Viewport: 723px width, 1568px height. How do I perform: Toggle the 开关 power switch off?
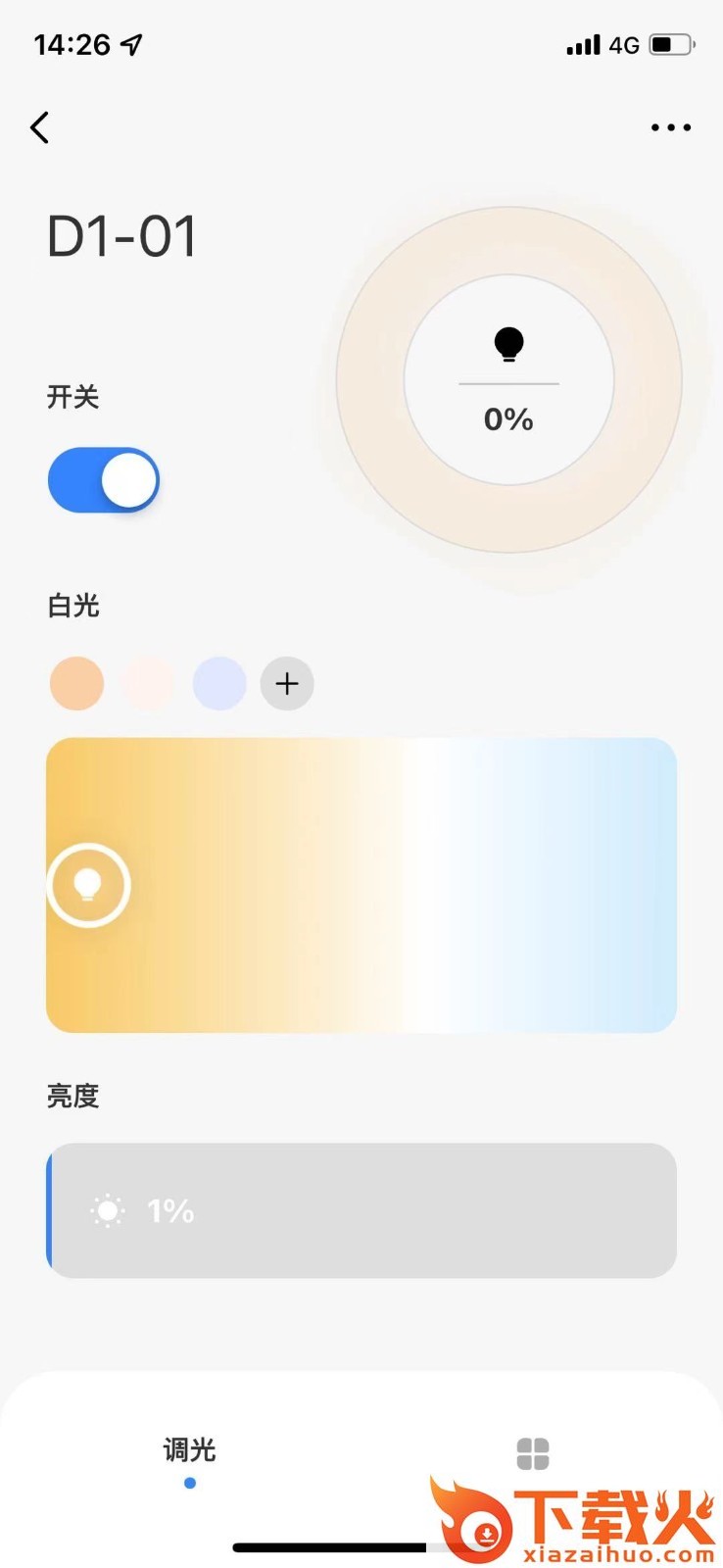point(104,480)
